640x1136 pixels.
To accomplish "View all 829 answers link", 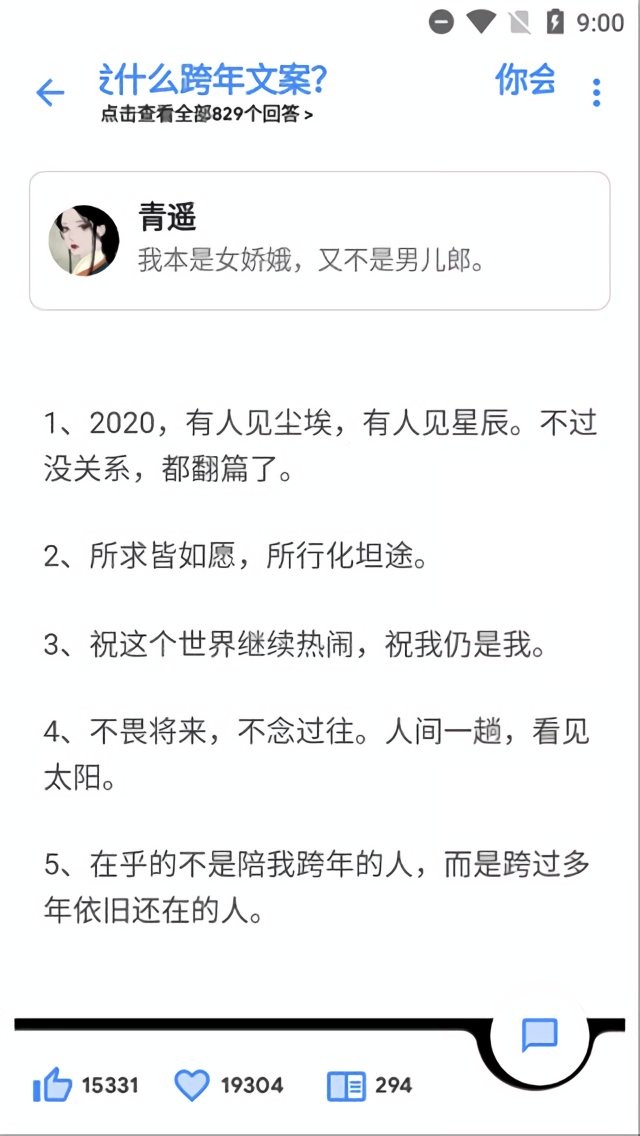I will point(206,115).
